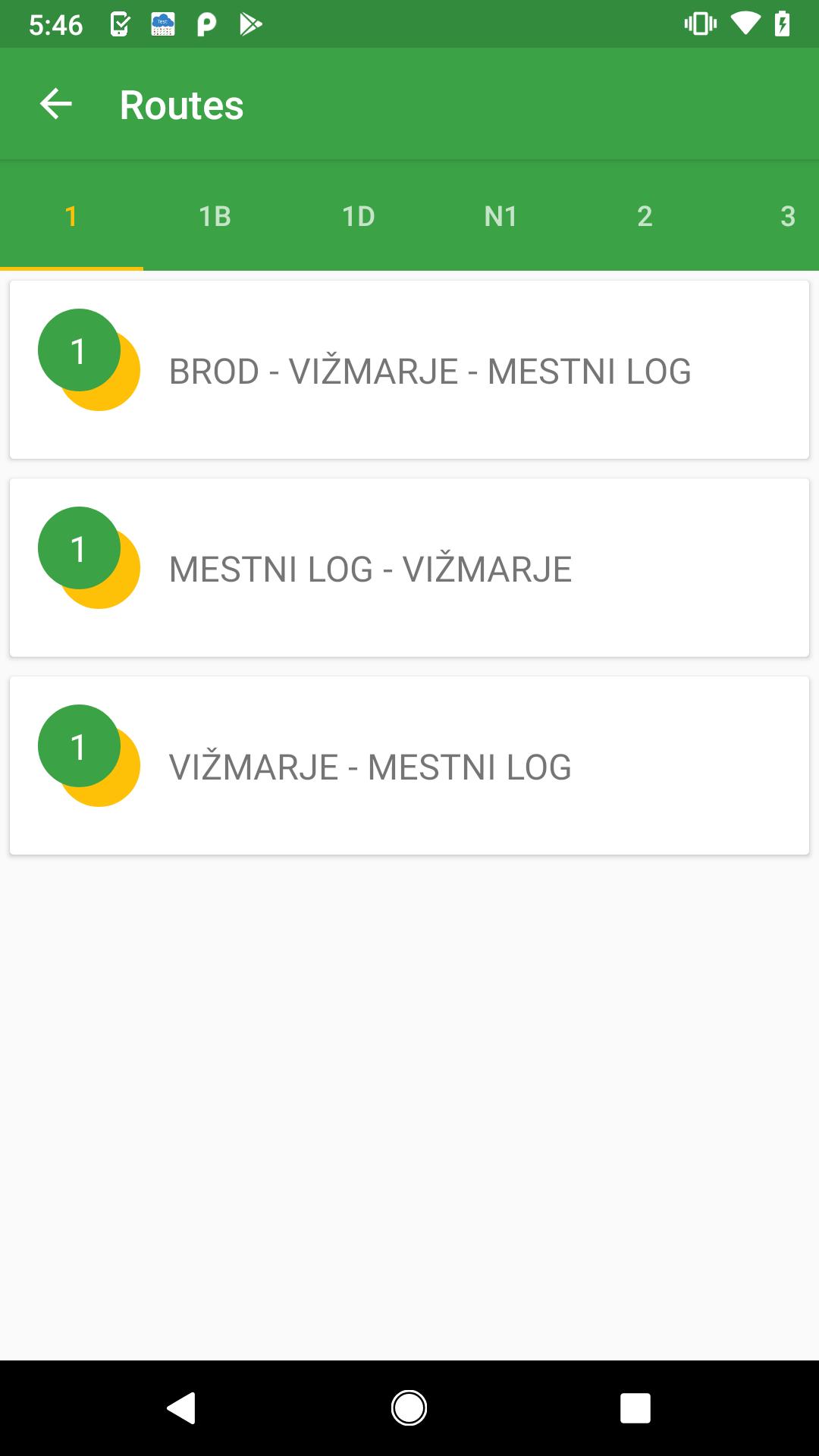Show routes for line 3
819x1456 pixels.
click(787, 216)
